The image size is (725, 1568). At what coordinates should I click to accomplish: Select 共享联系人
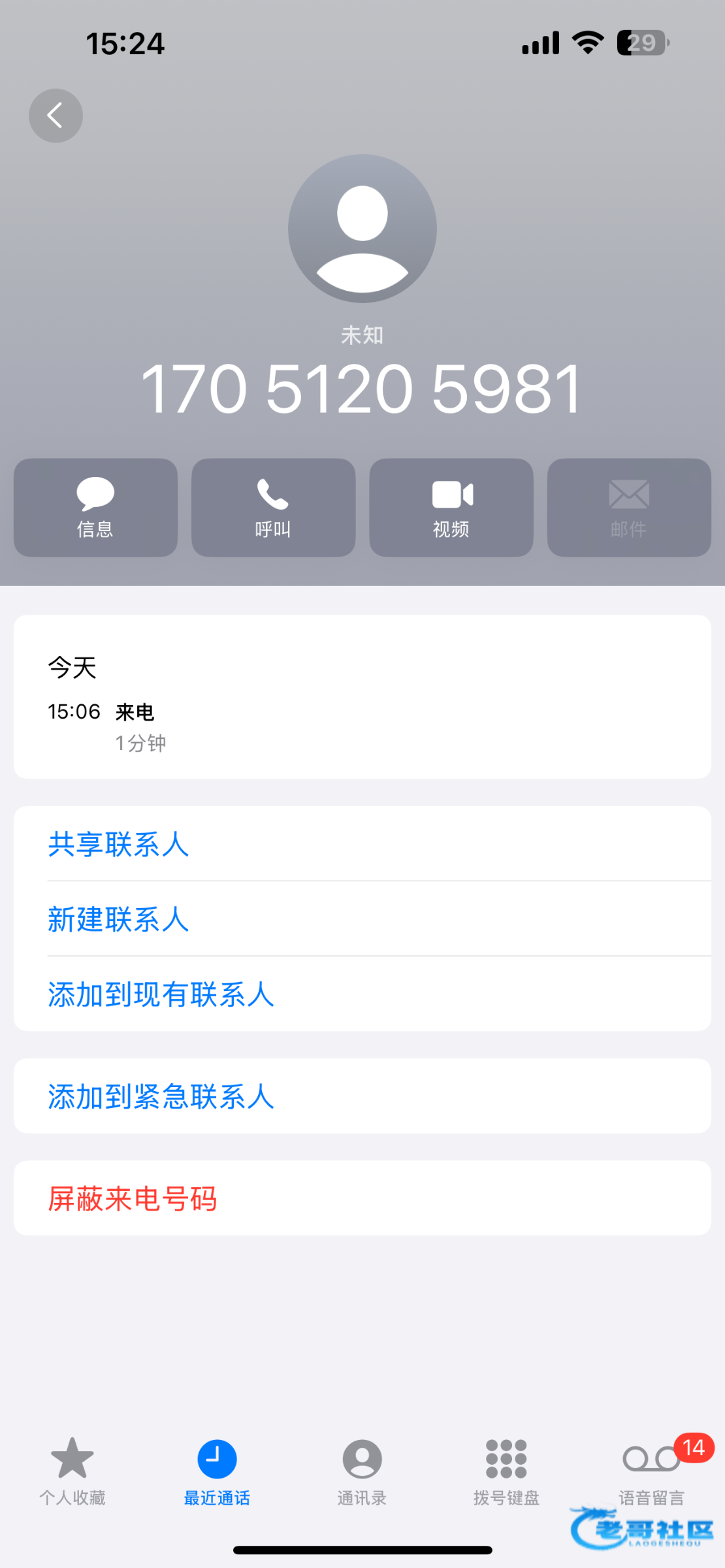click(362, 843)
